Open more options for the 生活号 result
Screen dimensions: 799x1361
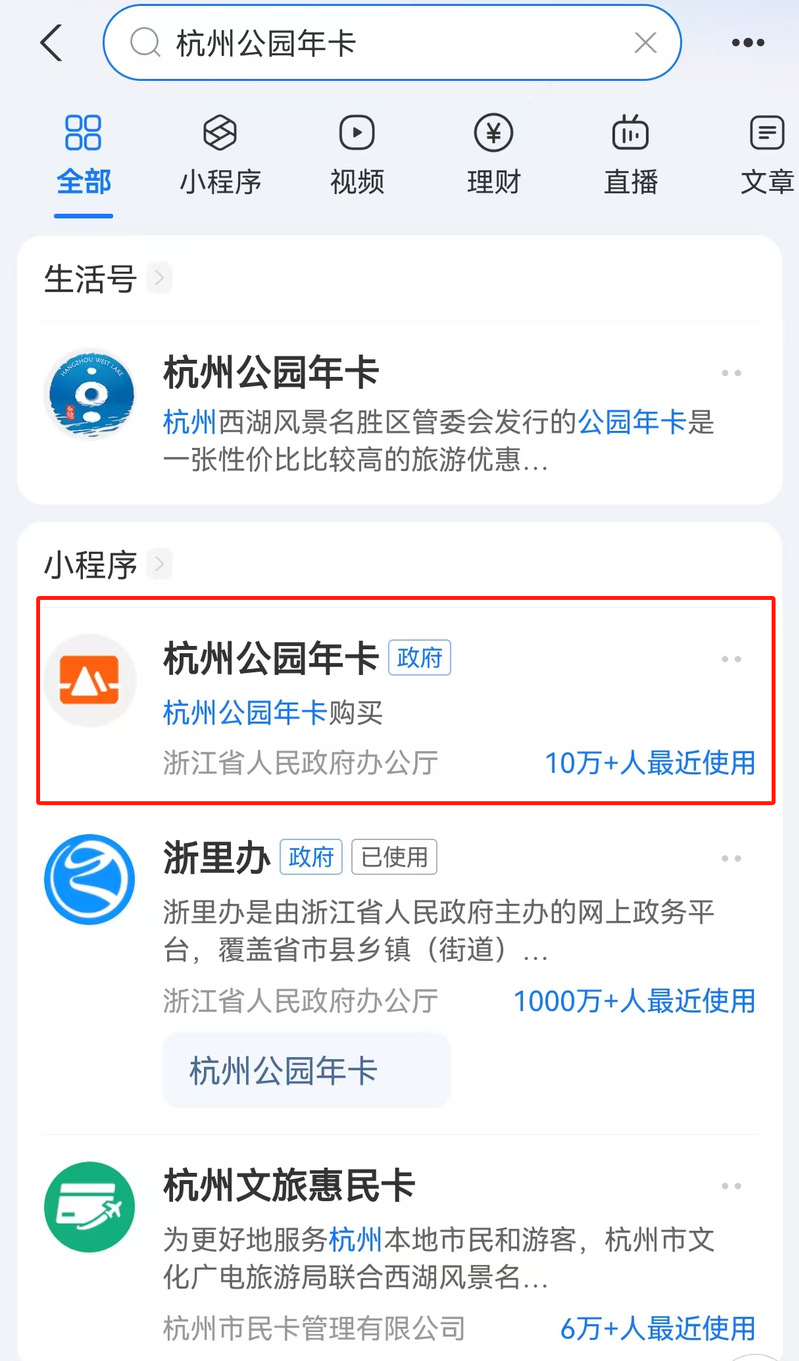coord(731,373)
